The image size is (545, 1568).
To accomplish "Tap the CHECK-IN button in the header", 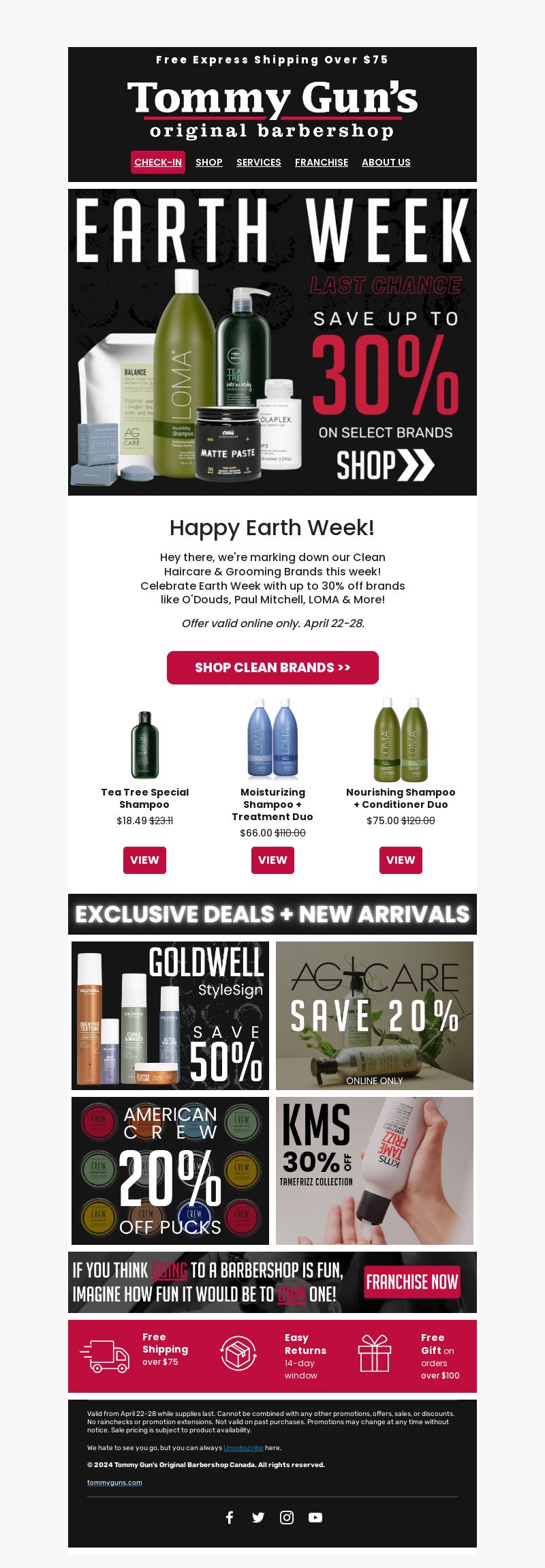I will (158, 162).
